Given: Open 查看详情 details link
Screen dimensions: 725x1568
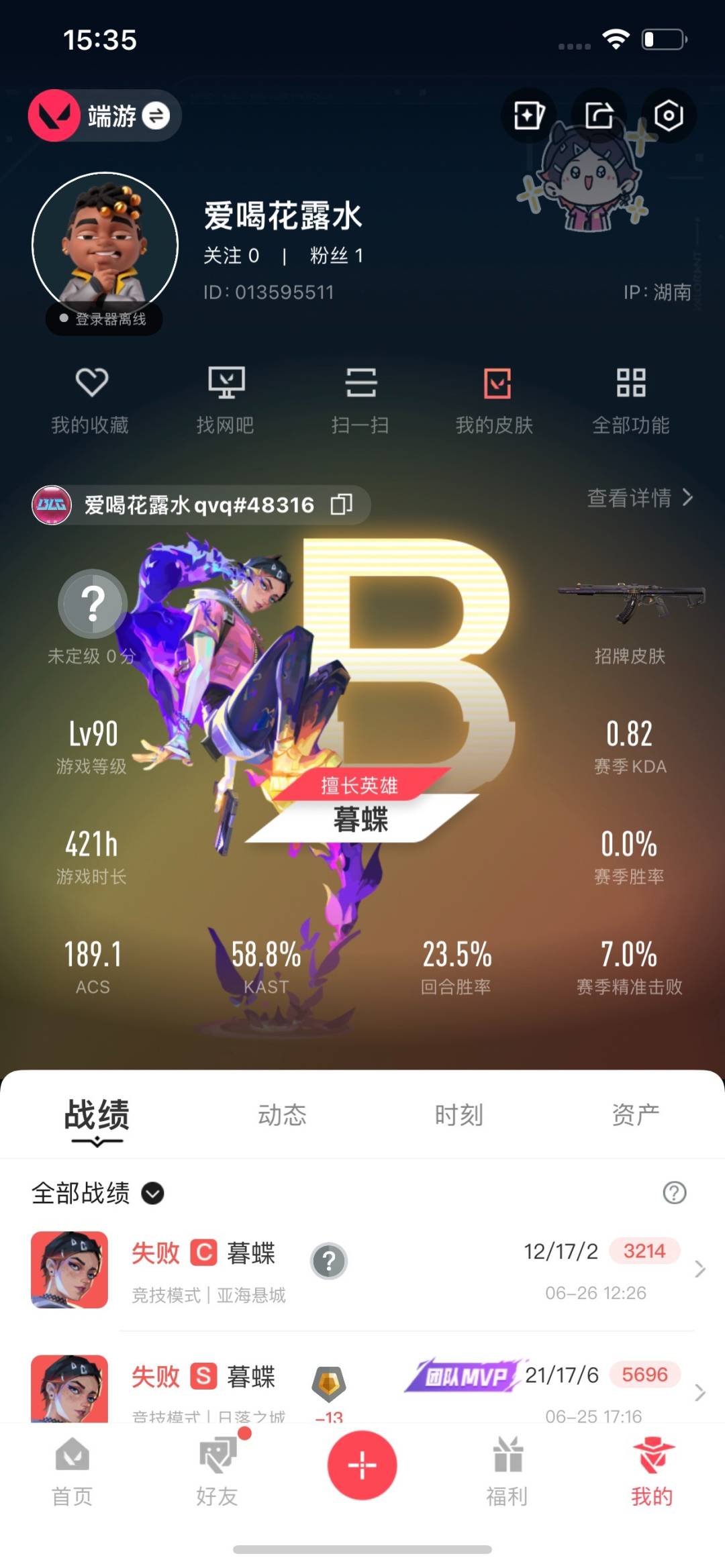Looking at the screenshot, I should (x=639, y=498).
